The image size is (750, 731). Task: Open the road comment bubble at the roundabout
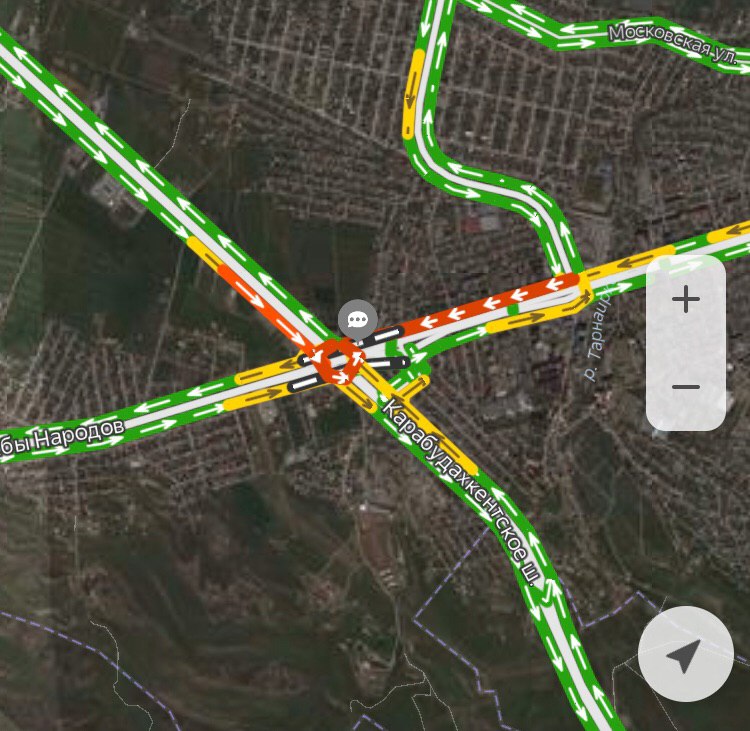[x=358, y=319]
